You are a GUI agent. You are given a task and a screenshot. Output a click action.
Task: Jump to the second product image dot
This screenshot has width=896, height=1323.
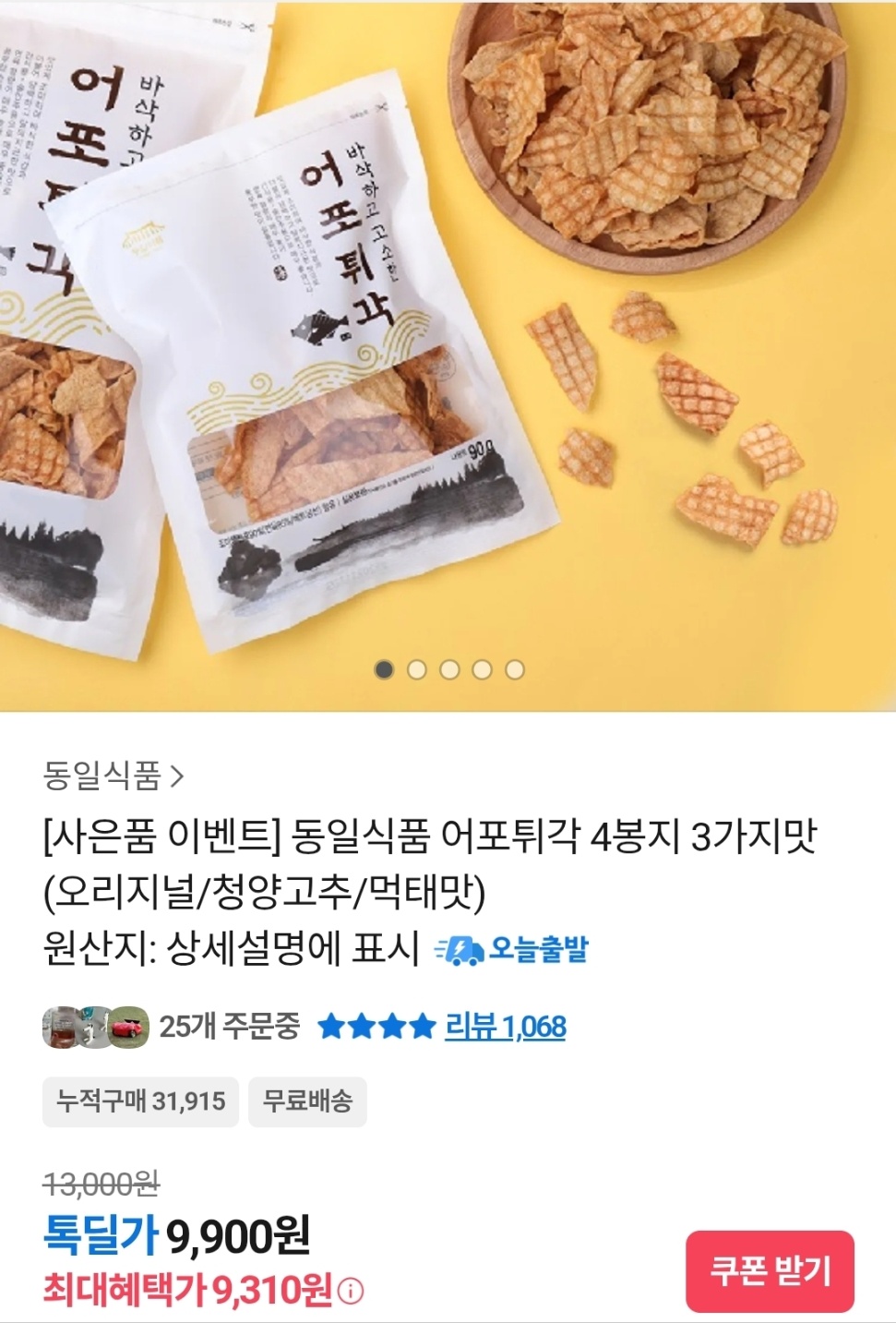tap(417, 669)
